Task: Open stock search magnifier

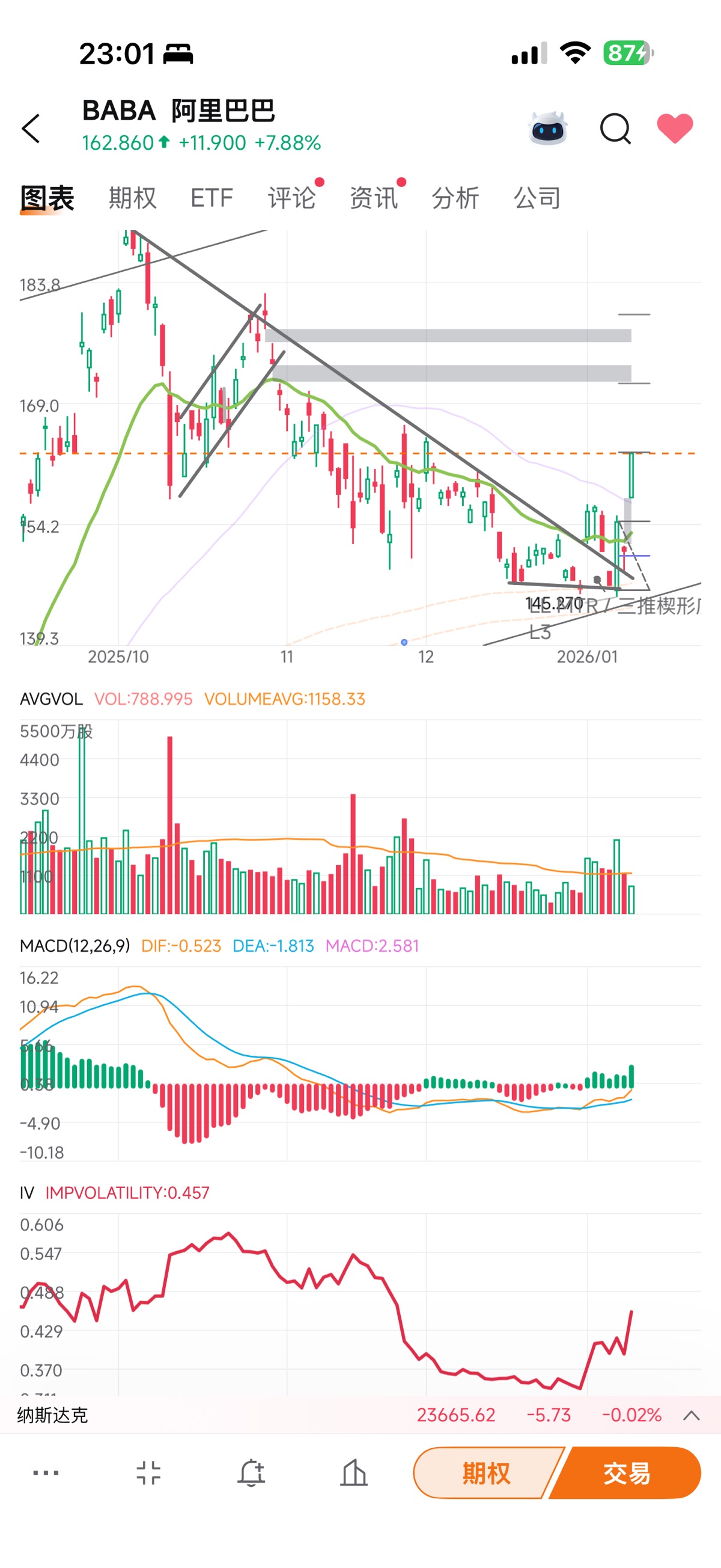Action: 615,129
